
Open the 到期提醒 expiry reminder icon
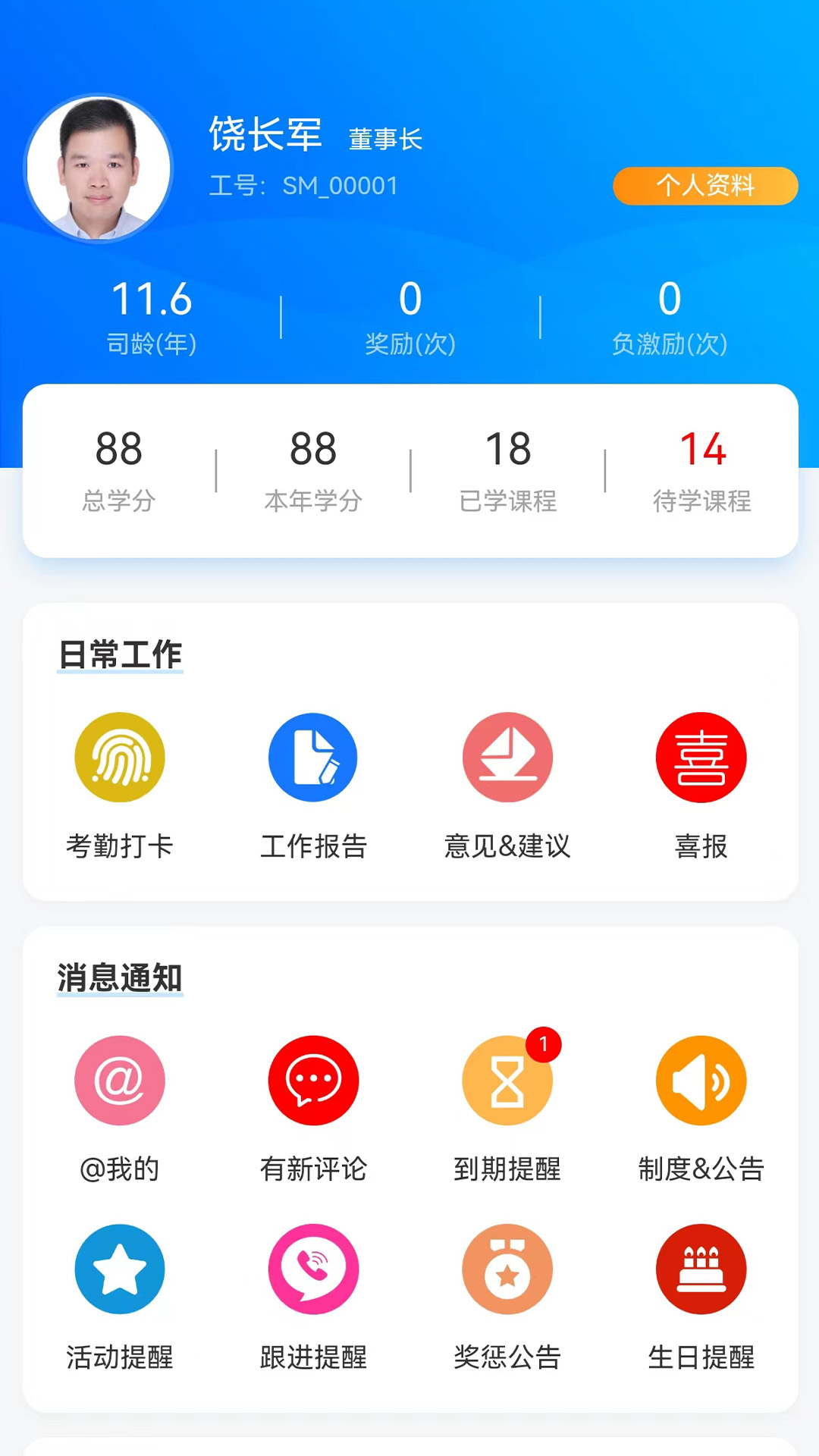pos(507,1084)
